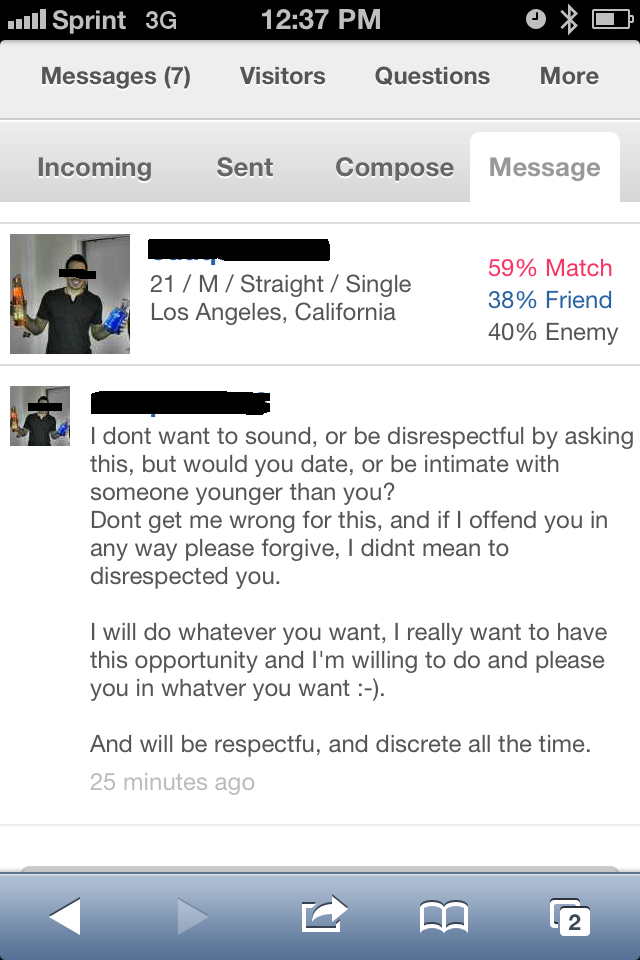The height and width of the screenshot is (960, 640).
Task: Tap the small avatar beside the message
Action: pos(40,416)
